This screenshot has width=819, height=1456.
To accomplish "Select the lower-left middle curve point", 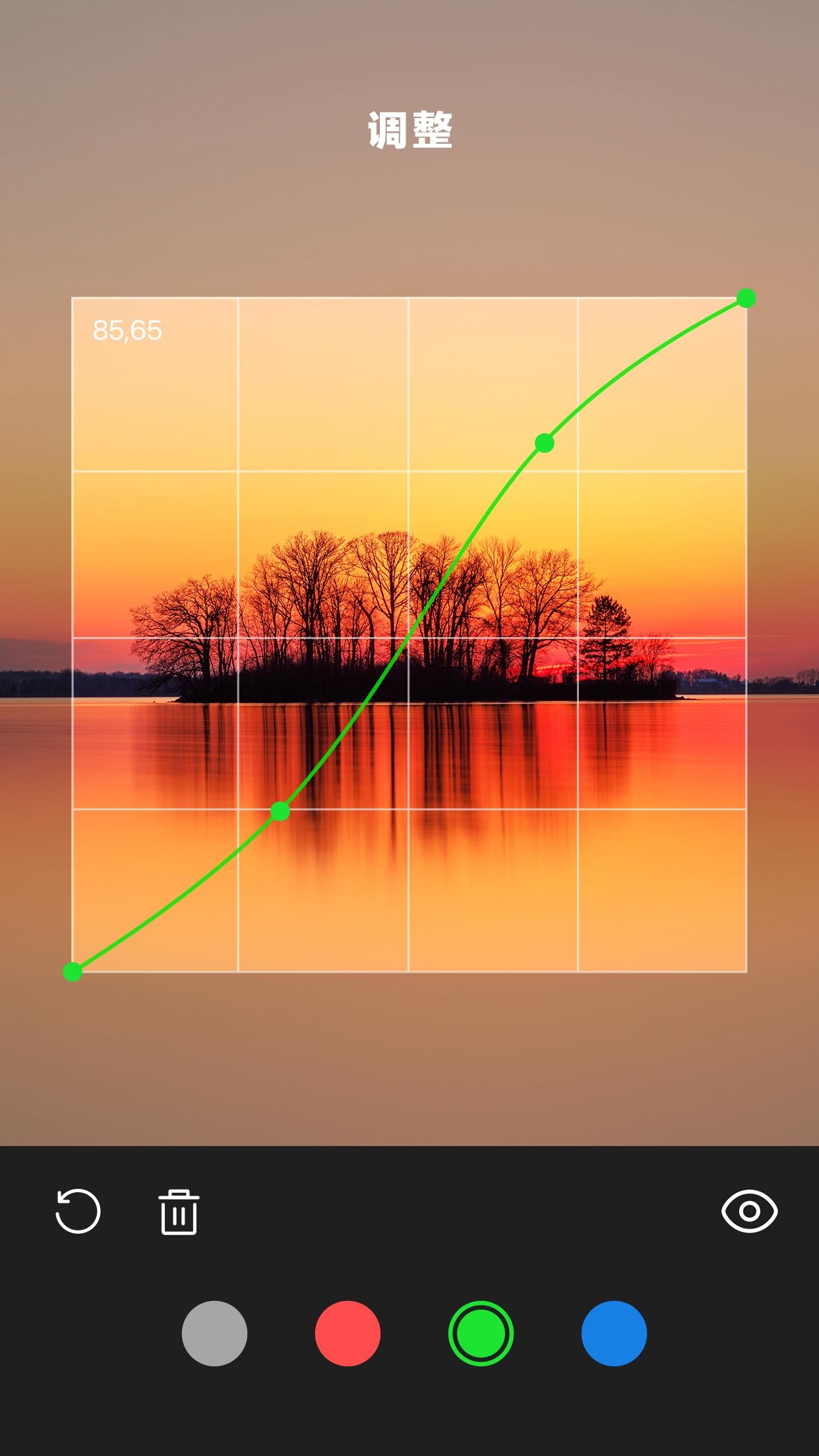I will point(280,811).
